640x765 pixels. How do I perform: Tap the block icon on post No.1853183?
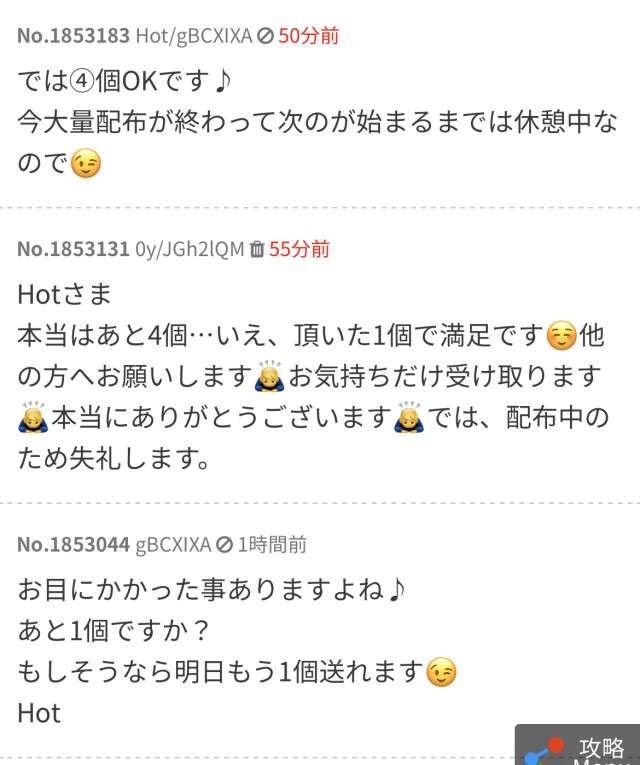click(266, 36)
